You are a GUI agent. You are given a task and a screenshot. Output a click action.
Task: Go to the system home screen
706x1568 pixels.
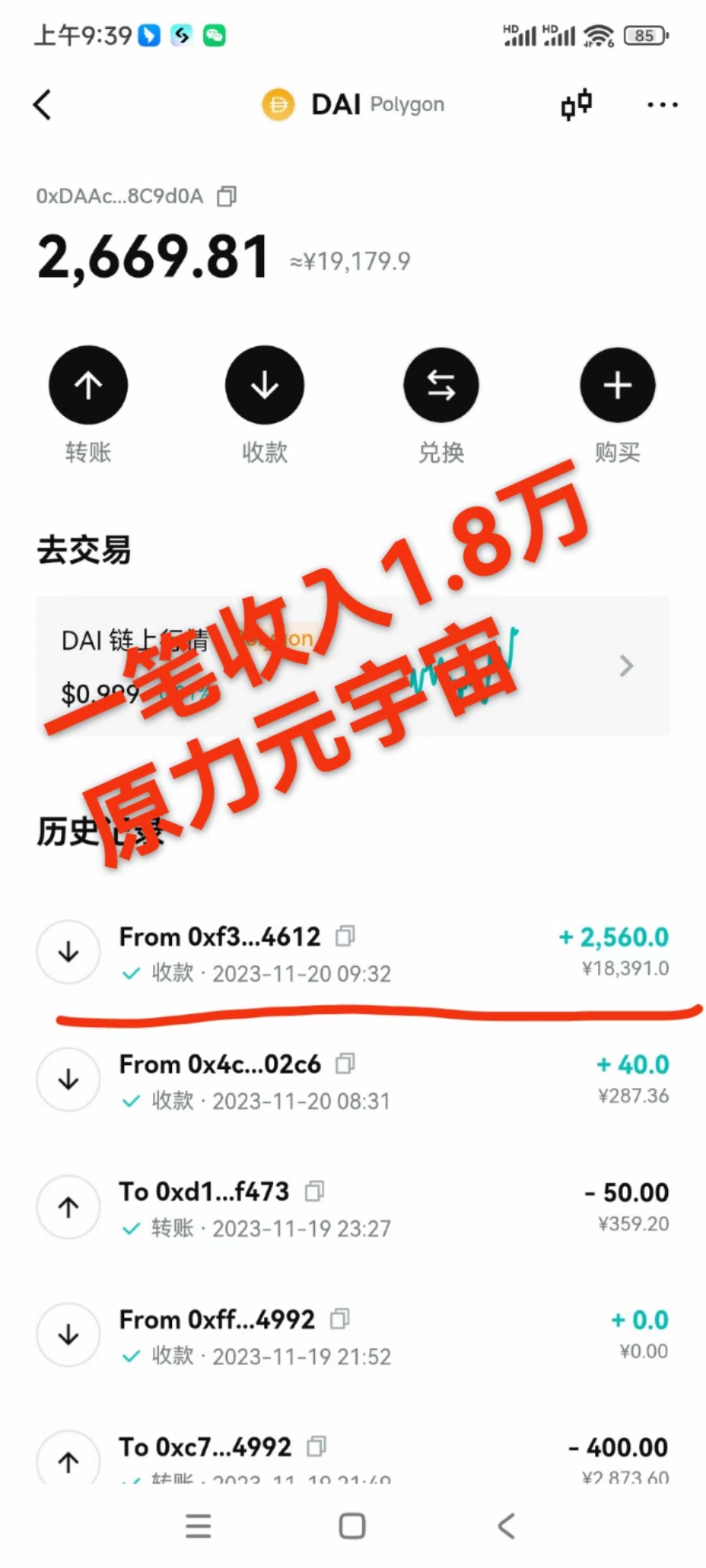pos(352,1526)
